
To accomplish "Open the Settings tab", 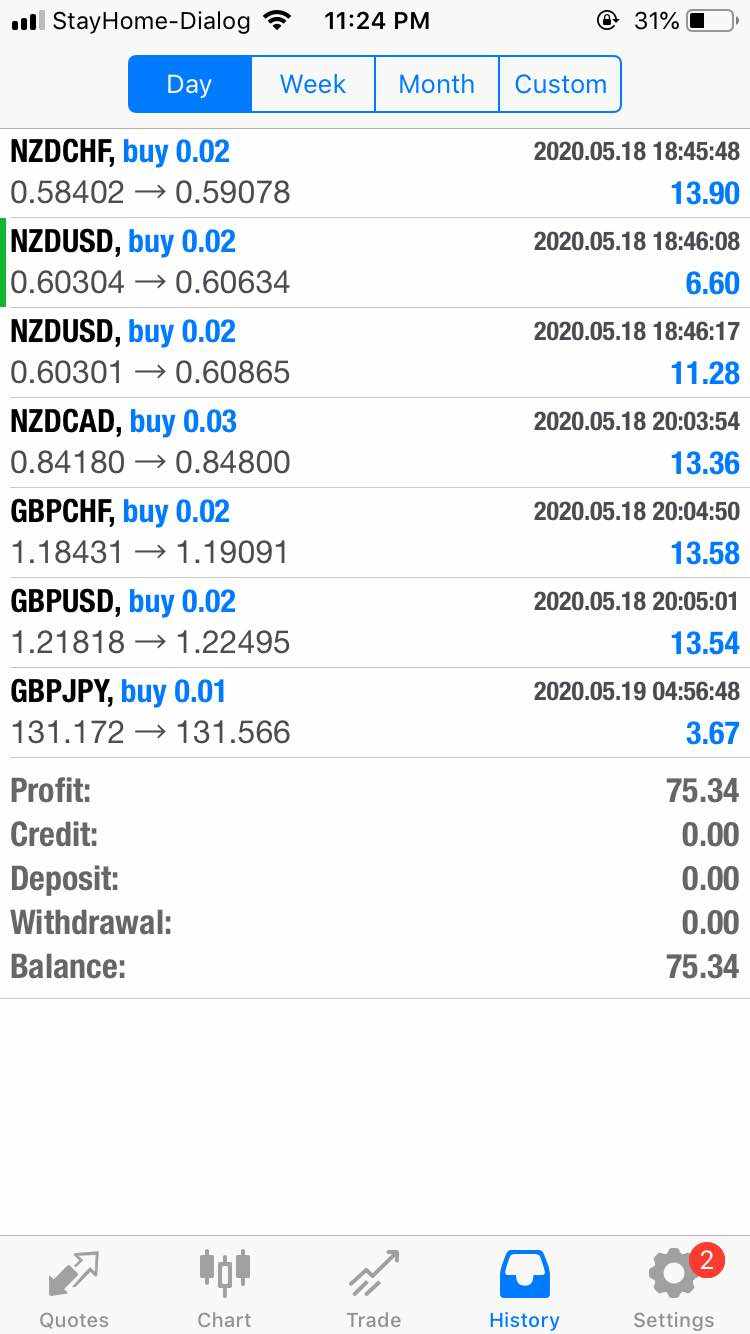I will tap(674, 1287).
